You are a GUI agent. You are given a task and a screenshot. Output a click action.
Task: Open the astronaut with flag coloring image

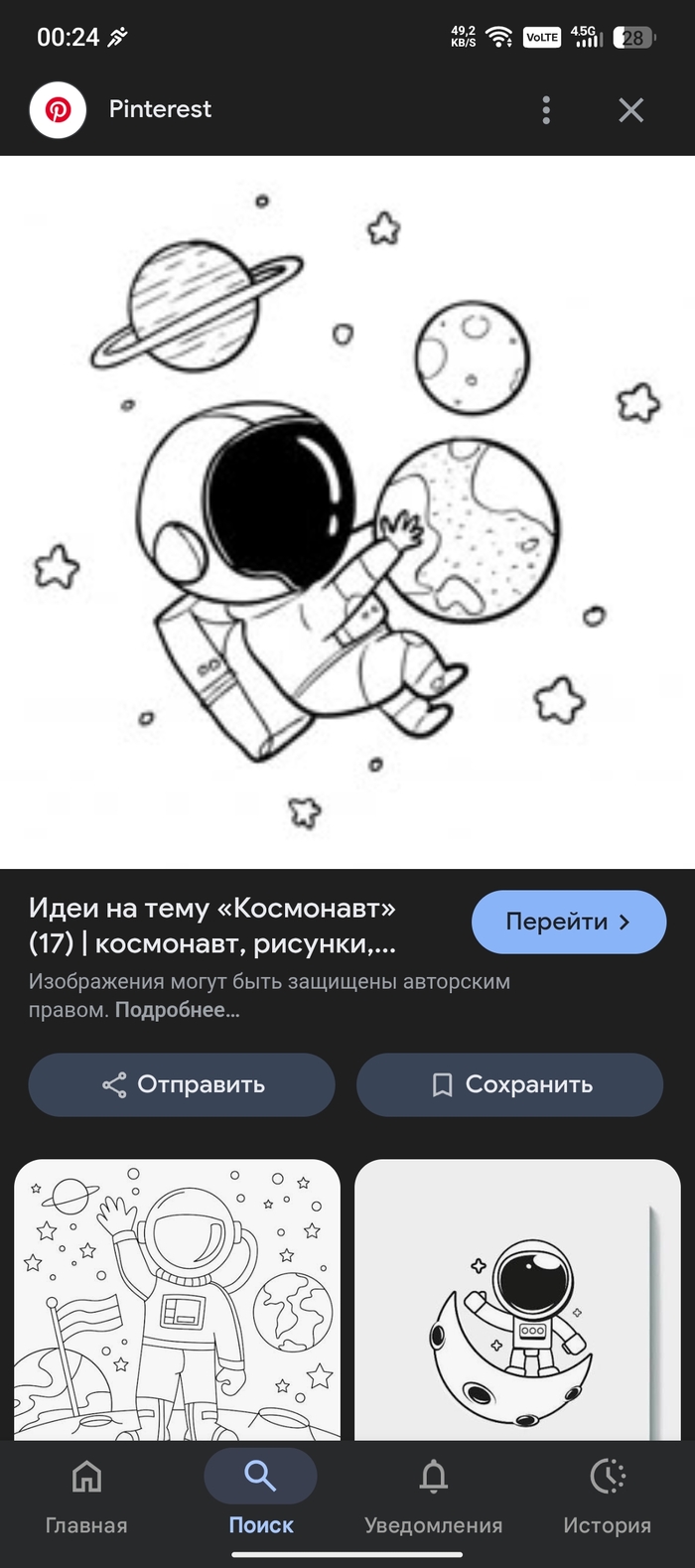(x=177, y=1299)
